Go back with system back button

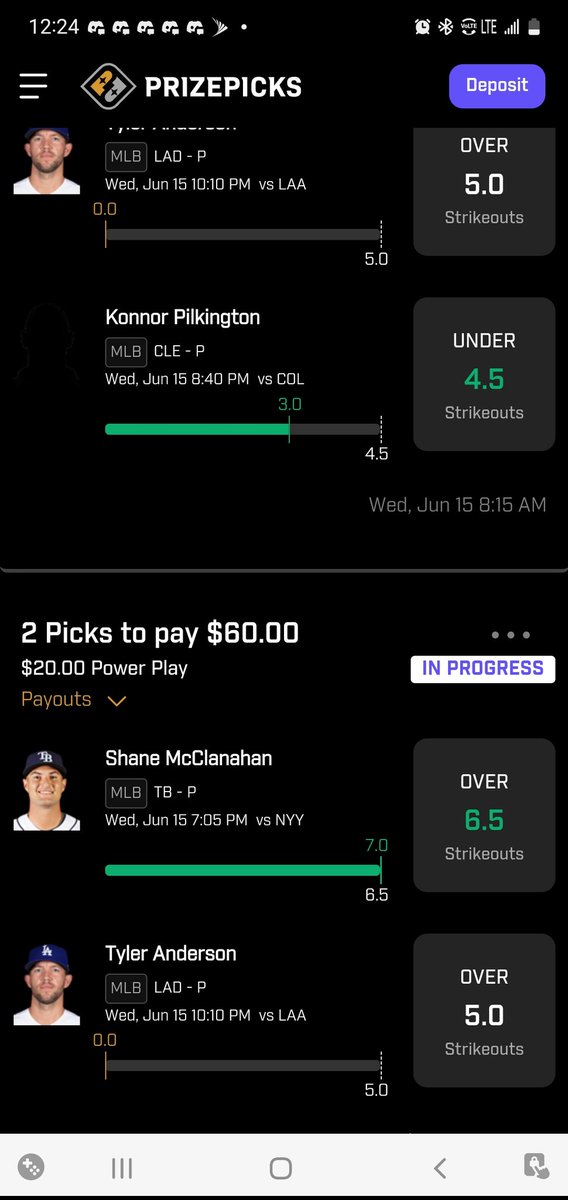coord(439,1167)
